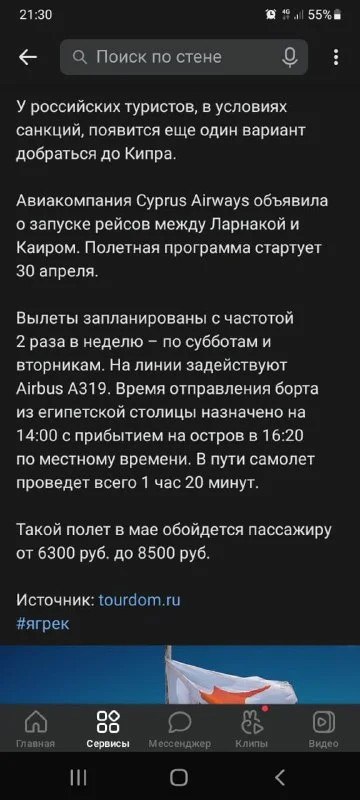Open the three-dot overflow menu
360x800 pixels.
click(336, 57)
